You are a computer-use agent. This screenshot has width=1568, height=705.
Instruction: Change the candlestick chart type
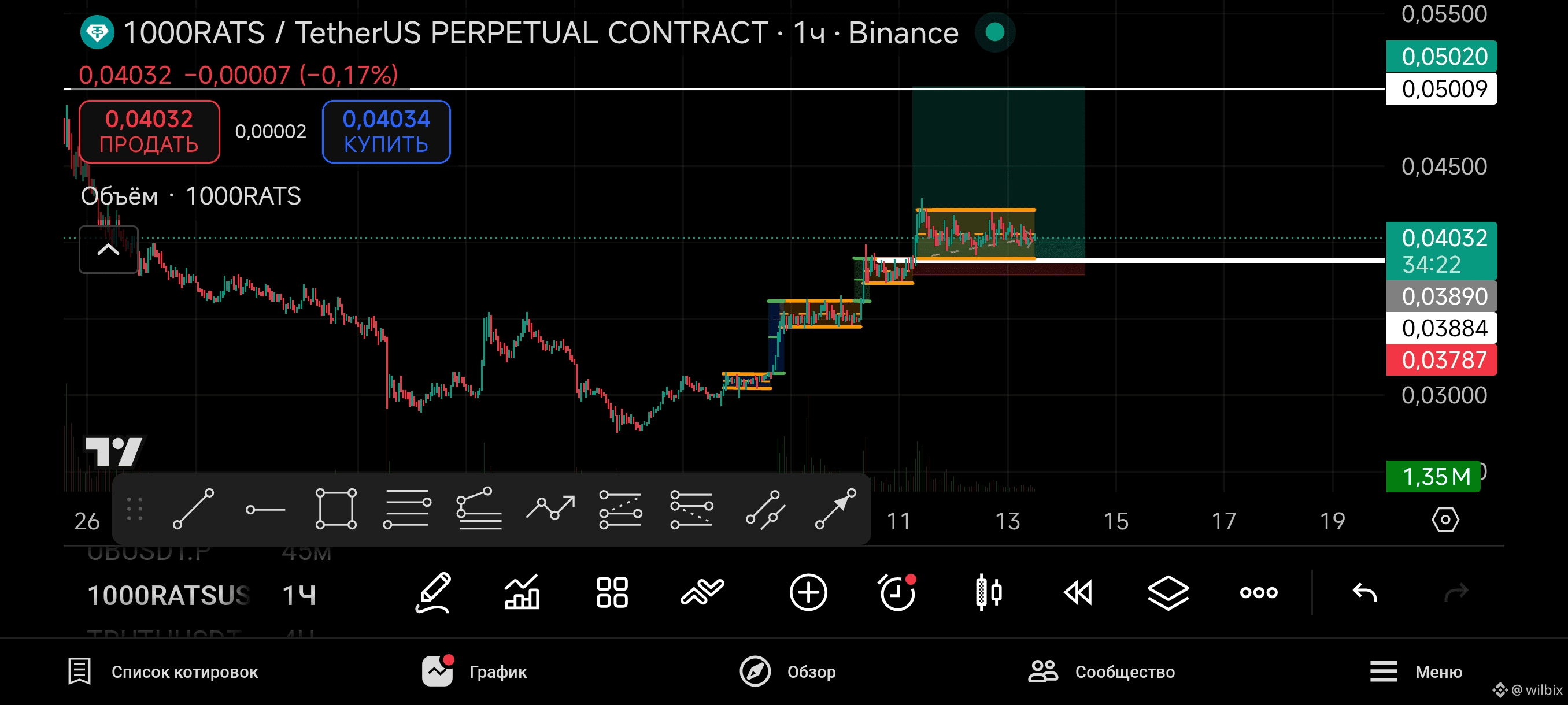click(x=988, y=592)
